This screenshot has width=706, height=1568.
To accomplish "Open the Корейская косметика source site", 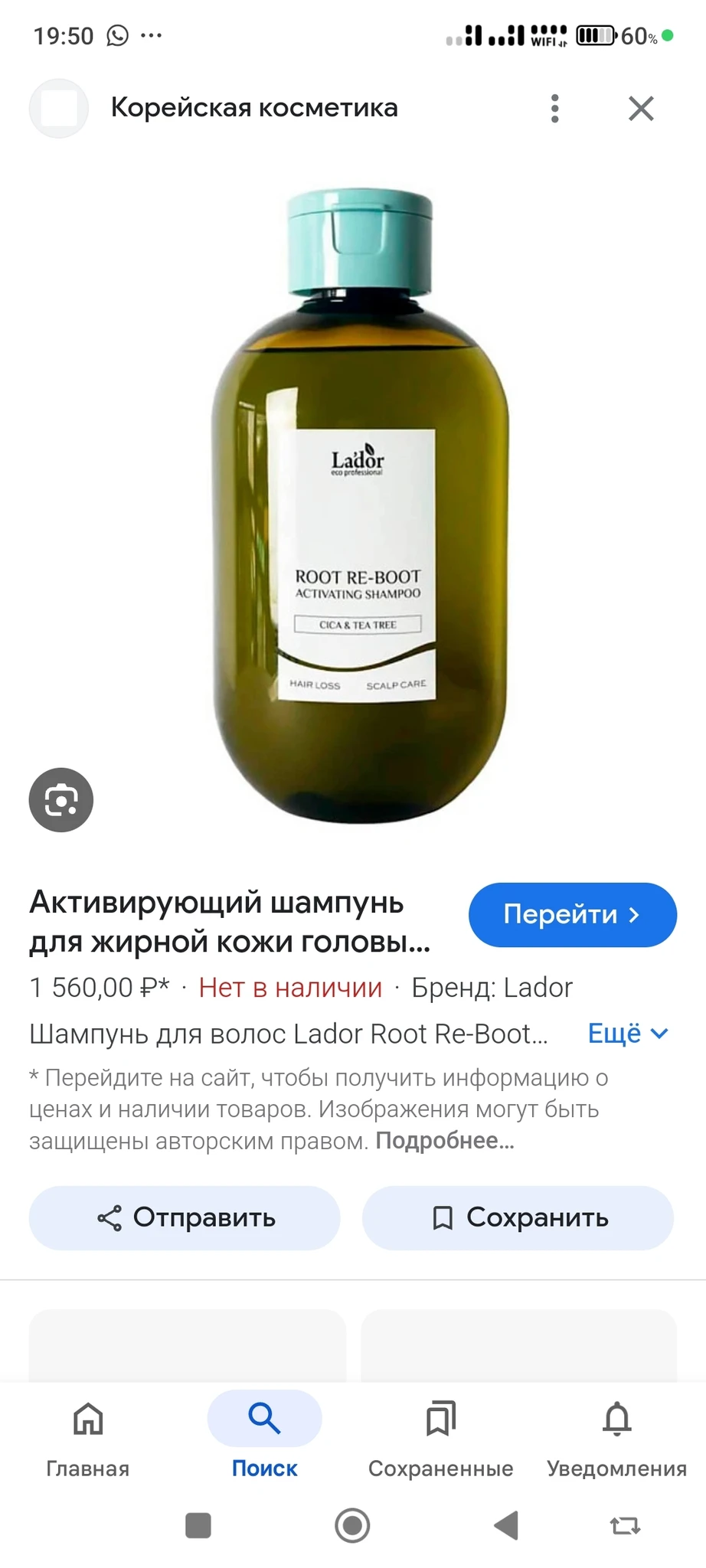I will (253, 108).
